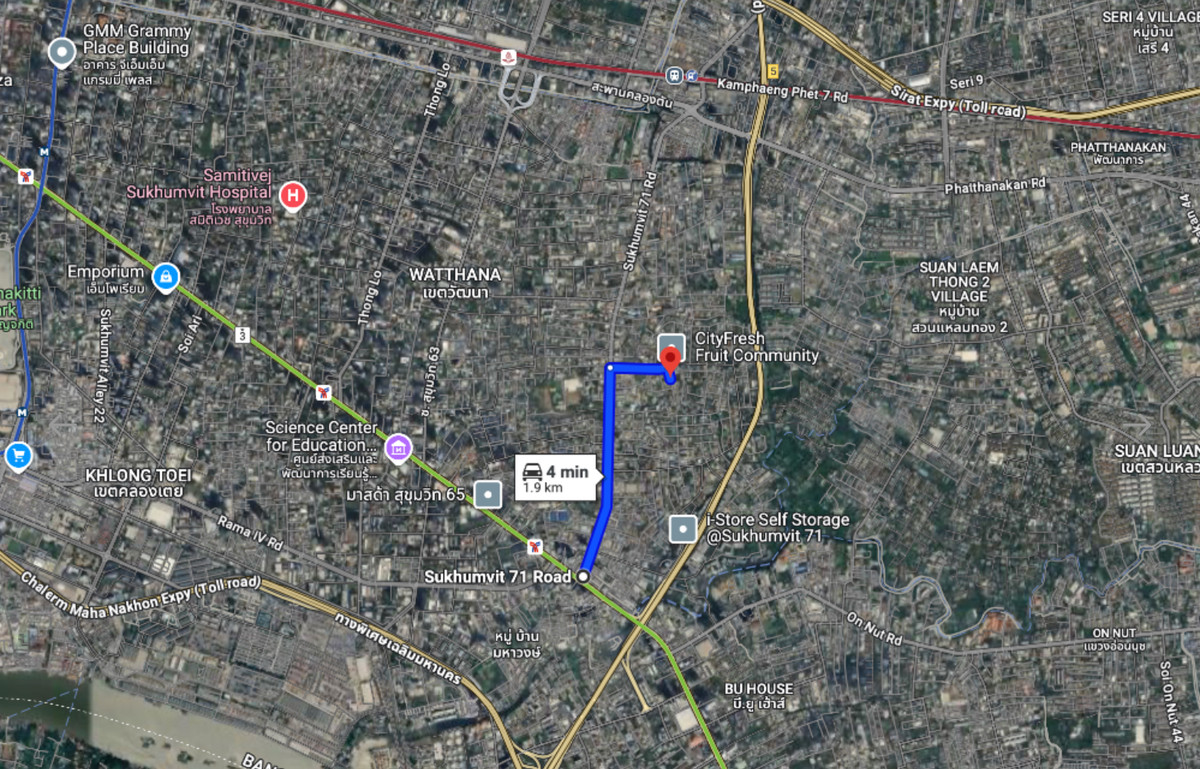Open the Science Center for Education marker
The image size is (1200, 769).
(x=399, y=448)
